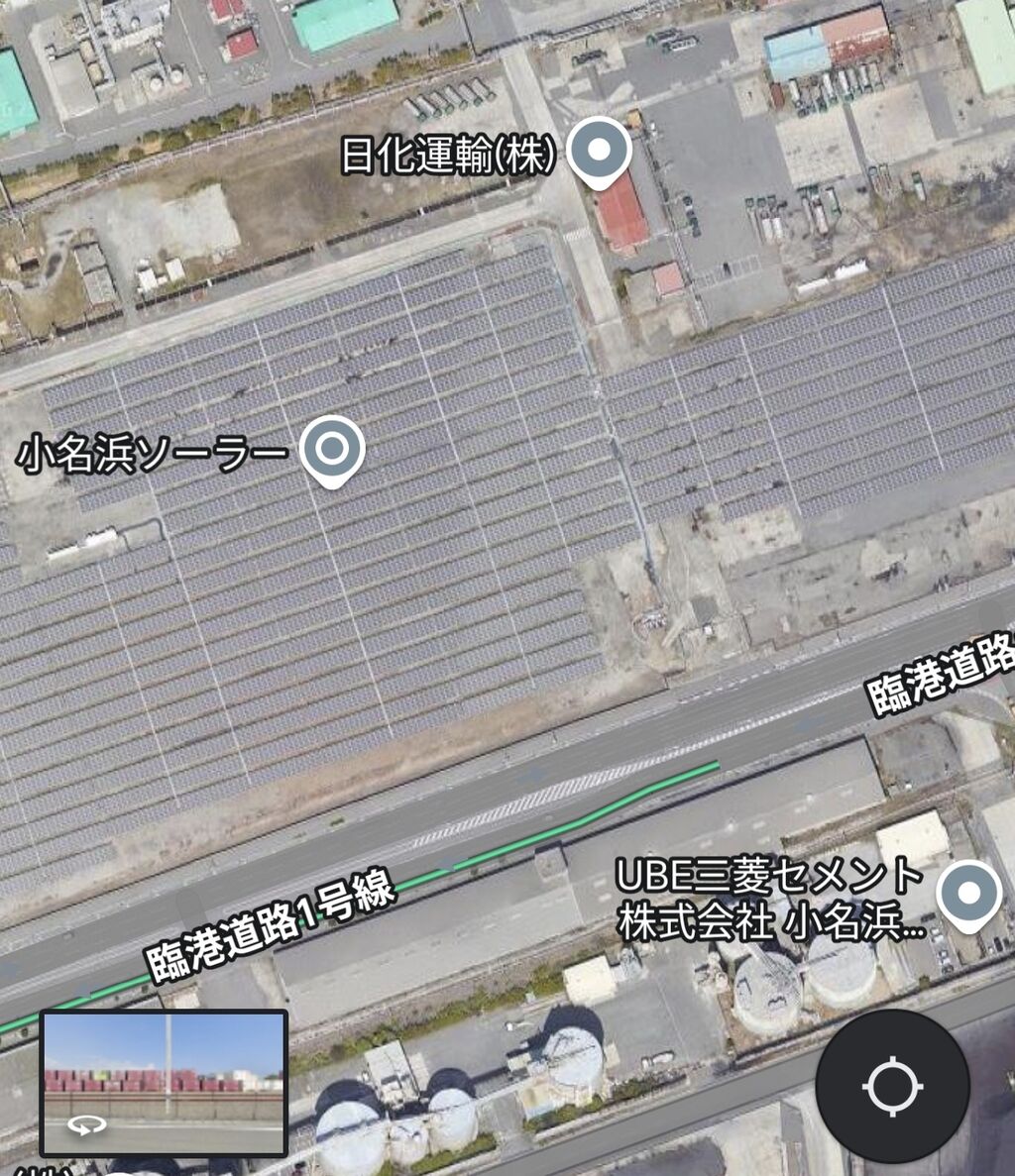
Task: Select the 小名浜ソーラー map pin
Action: (x=332, y=451)
